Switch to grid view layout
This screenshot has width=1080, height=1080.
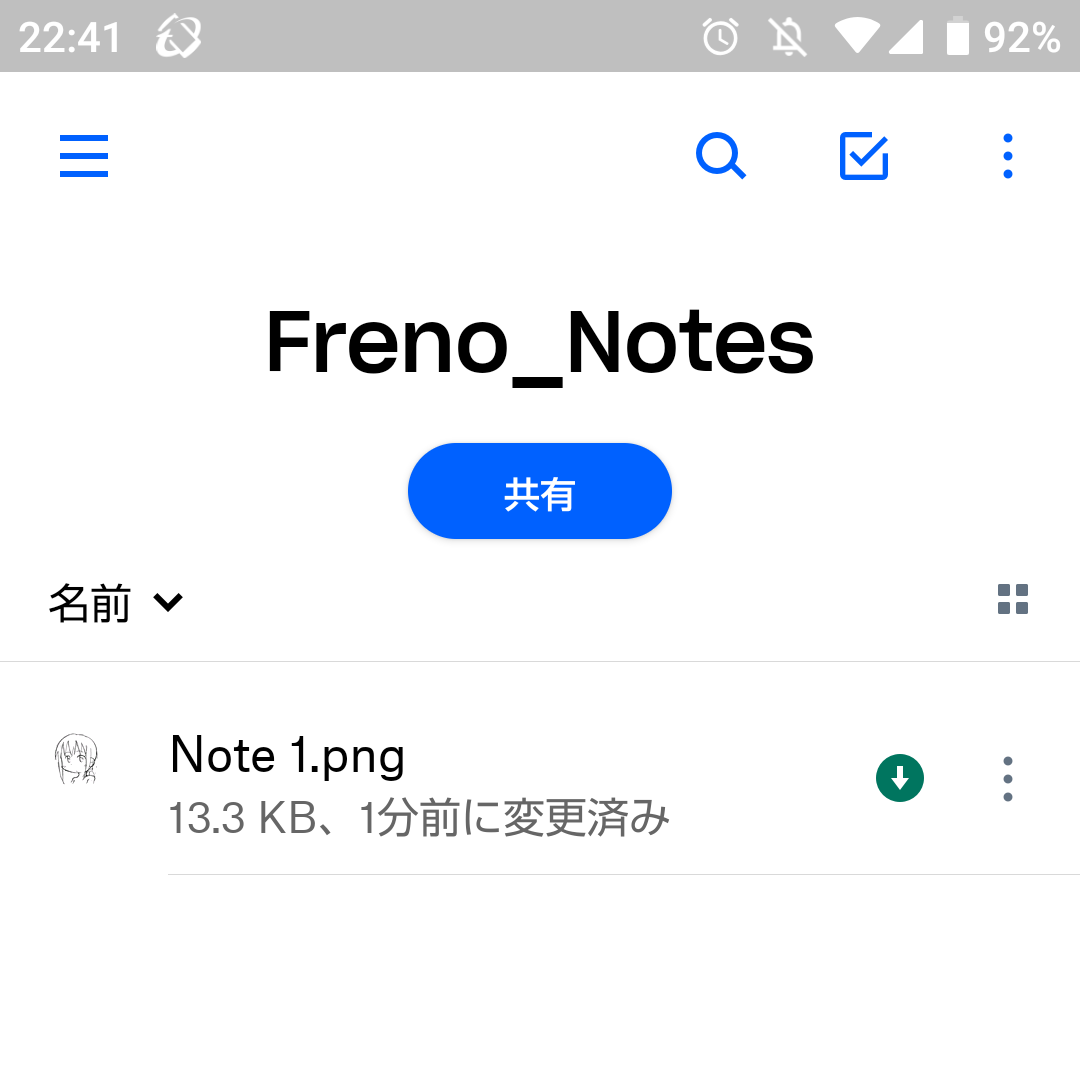[x=1013, y=600]
